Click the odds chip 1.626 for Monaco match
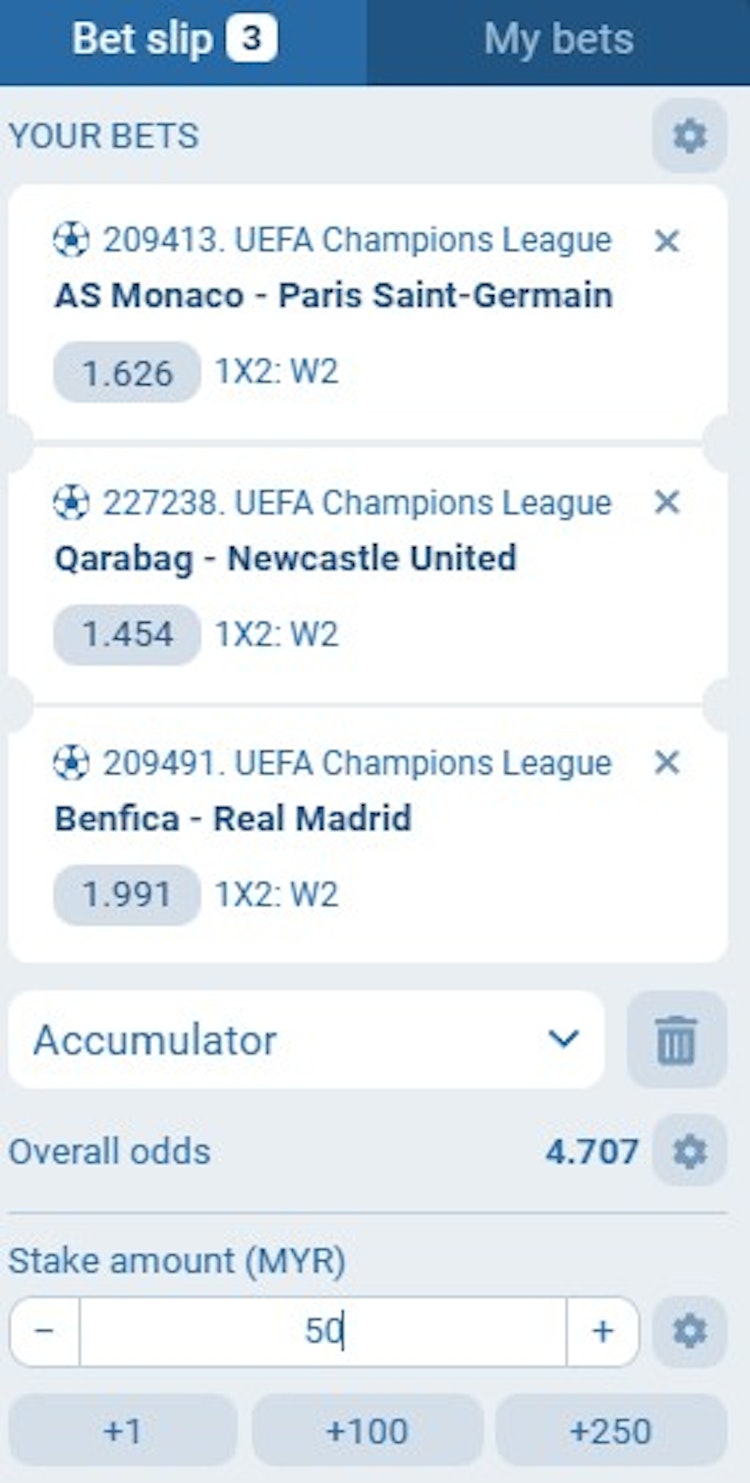 [x=124, y=372]
